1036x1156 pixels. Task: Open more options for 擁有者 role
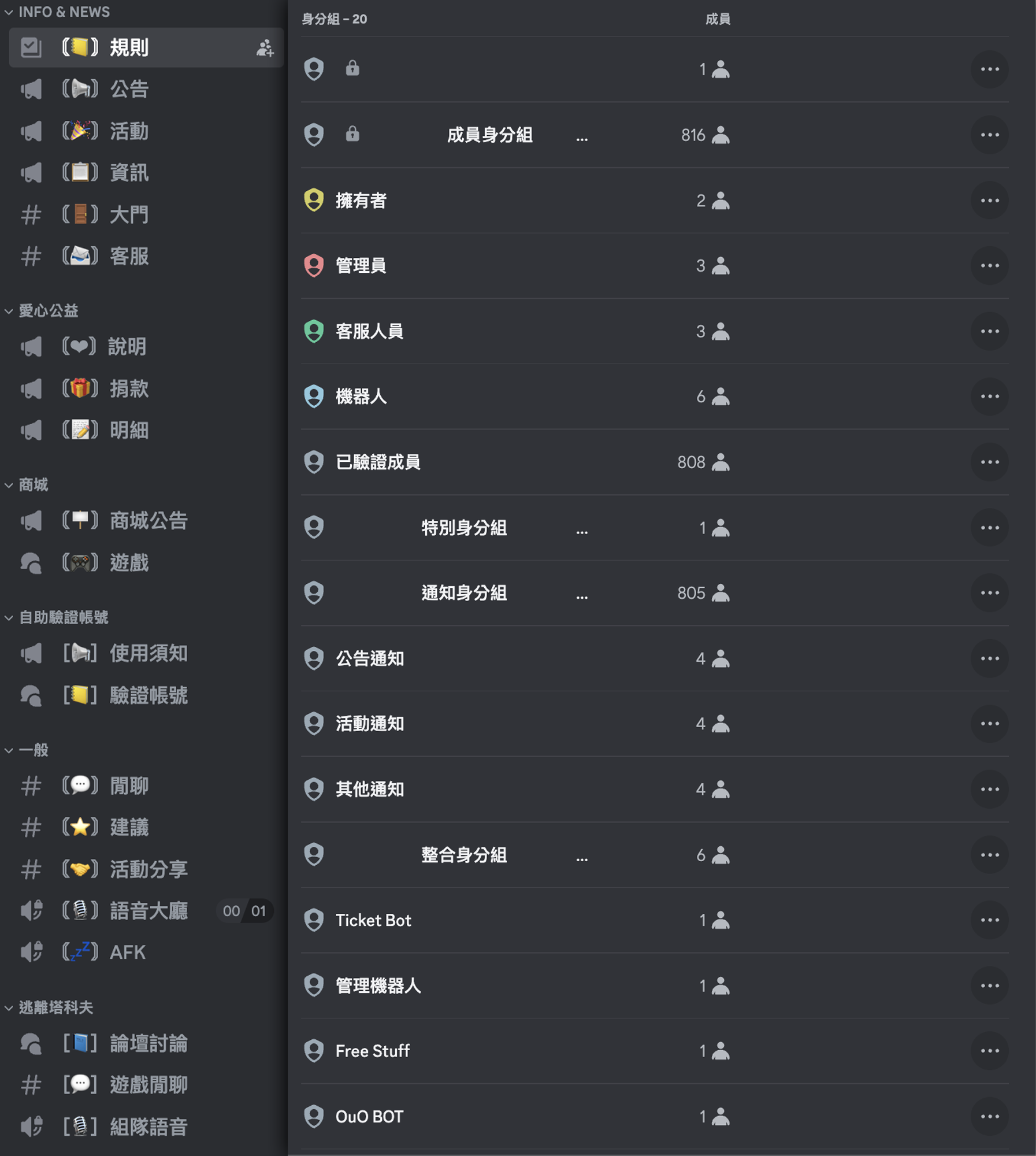point(989,201)
